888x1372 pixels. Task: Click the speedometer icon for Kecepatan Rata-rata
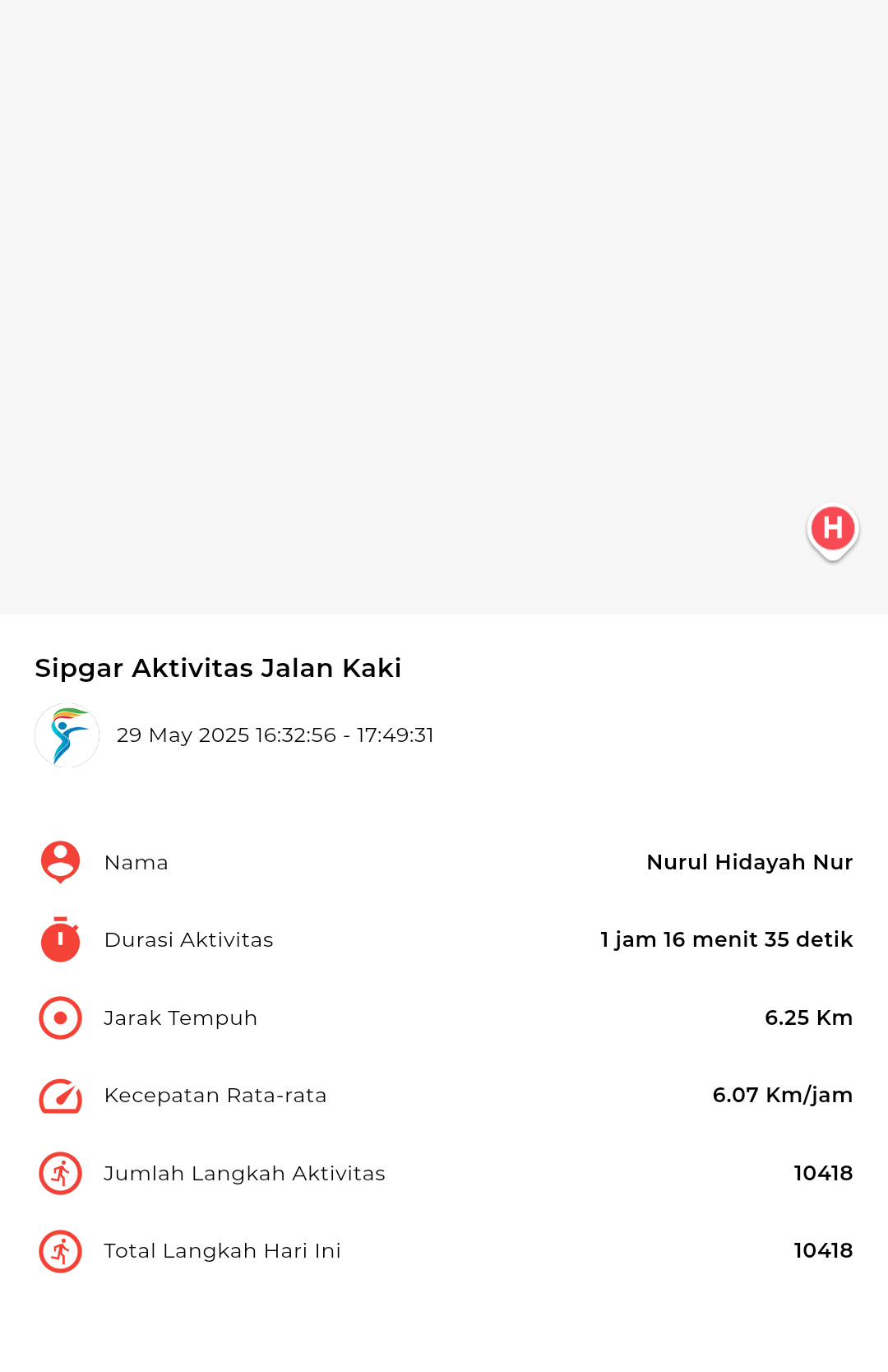click(x=58, y=1096)
